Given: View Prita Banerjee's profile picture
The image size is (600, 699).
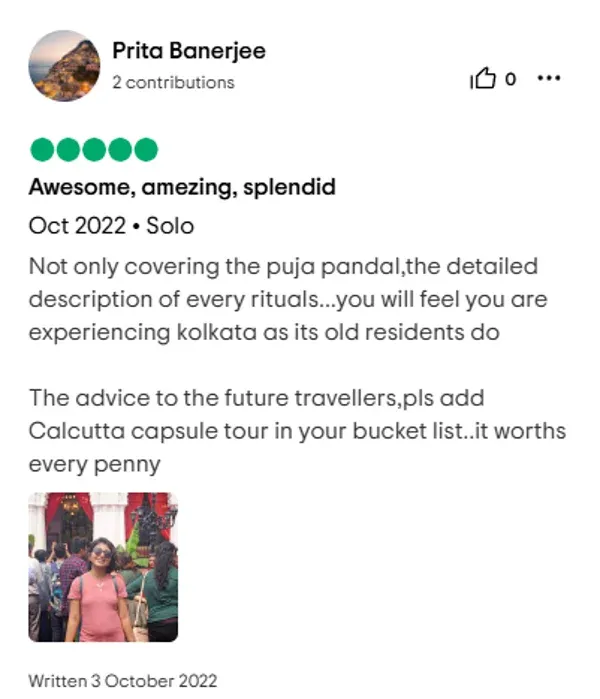Looking at the screenshot, I should 65,66.
